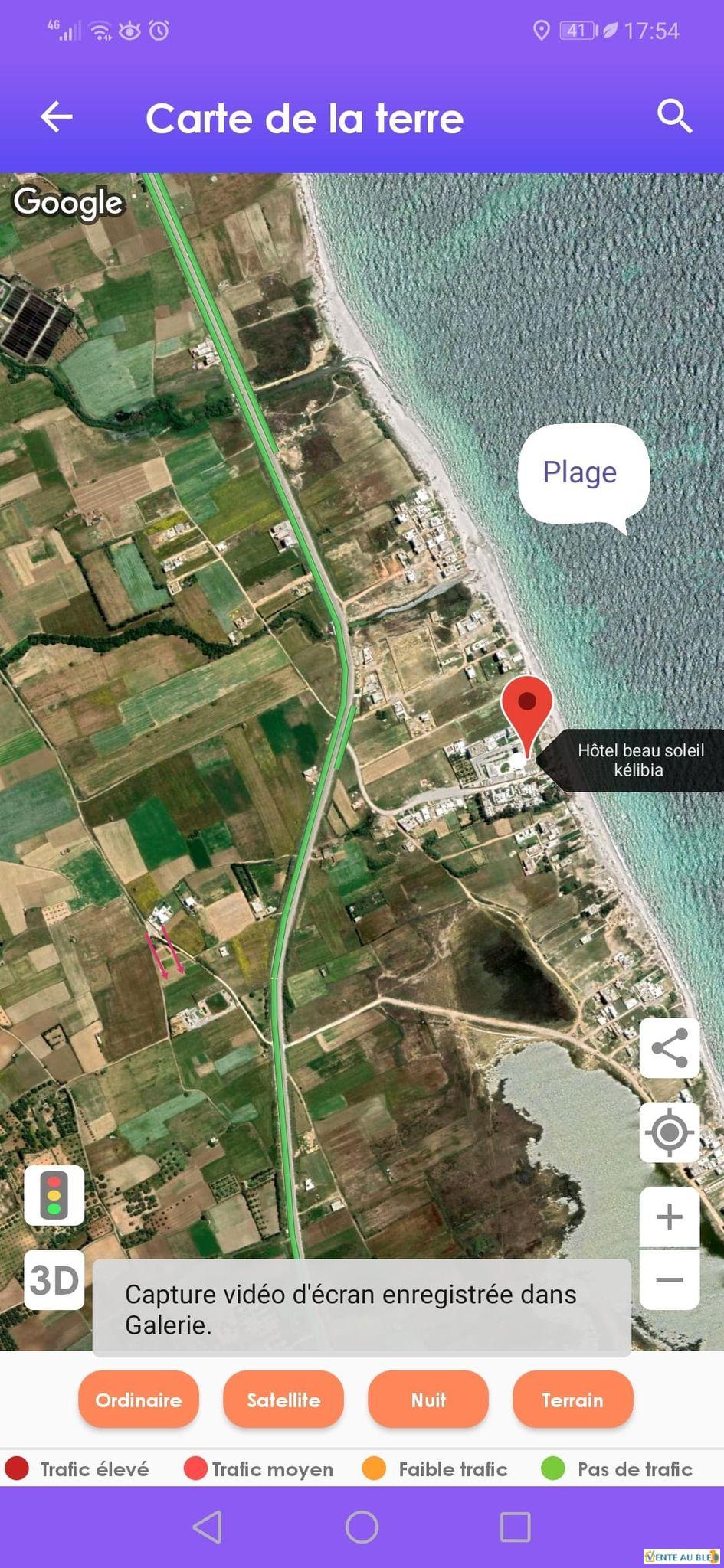Switch to Ordinaire map type
724x1568 pixels.
point(139,1400)
